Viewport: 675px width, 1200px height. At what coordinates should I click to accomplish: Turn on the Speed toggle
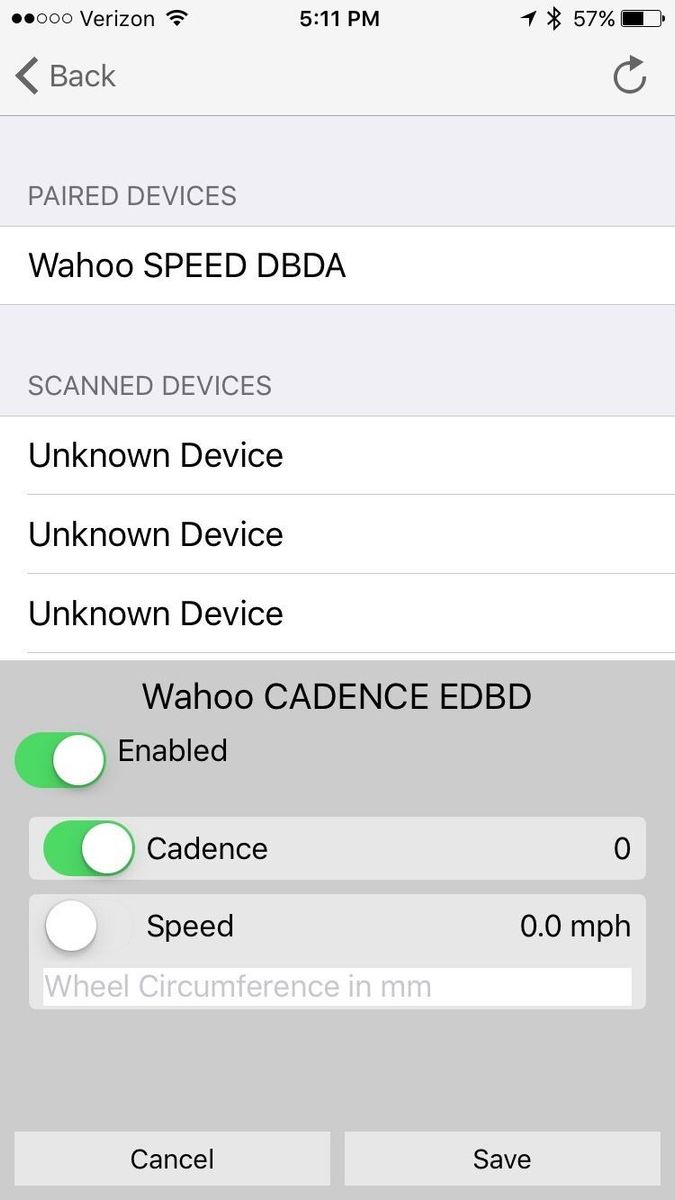pyautogui.click(x=87, y=926)
